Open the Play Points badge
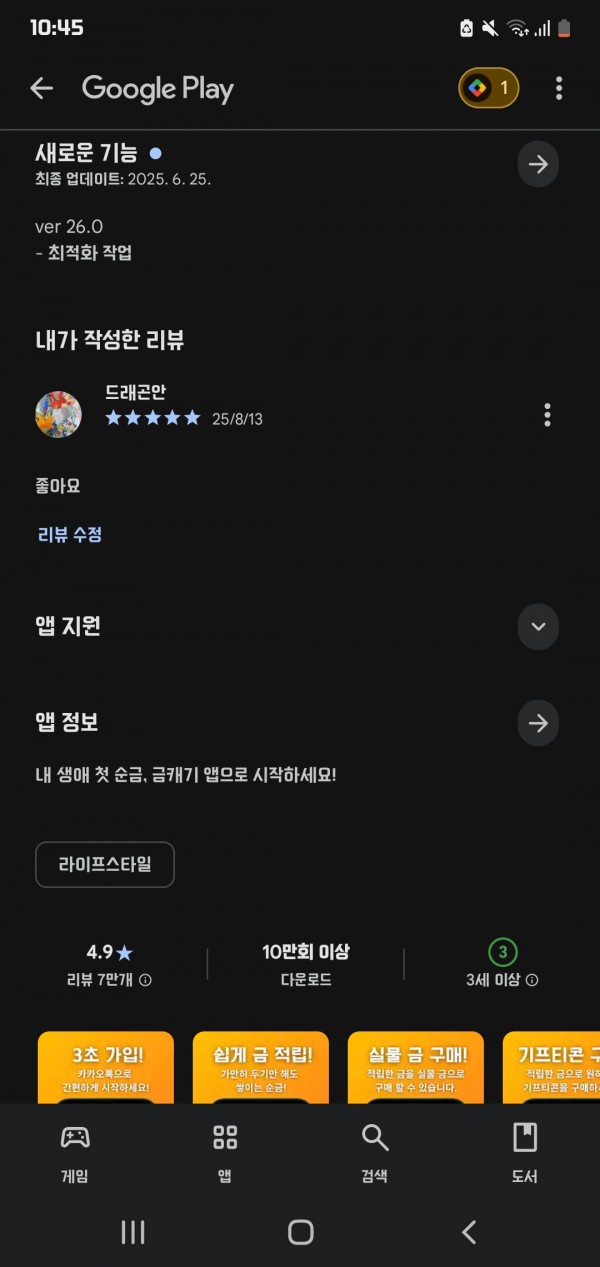The height and width of the screenshot is (1267, 600). click(489, 88)
